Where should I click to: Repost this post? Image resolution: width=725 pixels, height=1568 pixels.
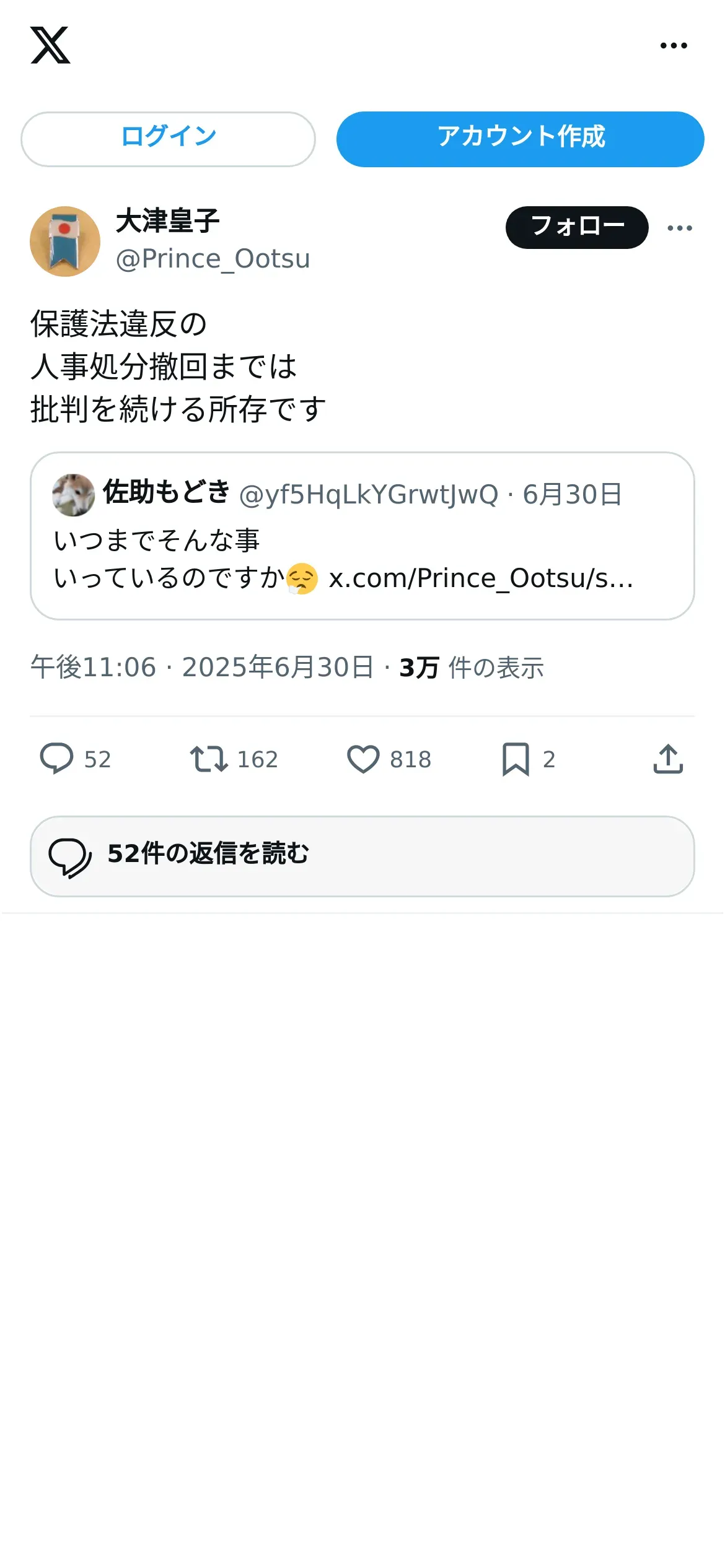click(209, 759)
